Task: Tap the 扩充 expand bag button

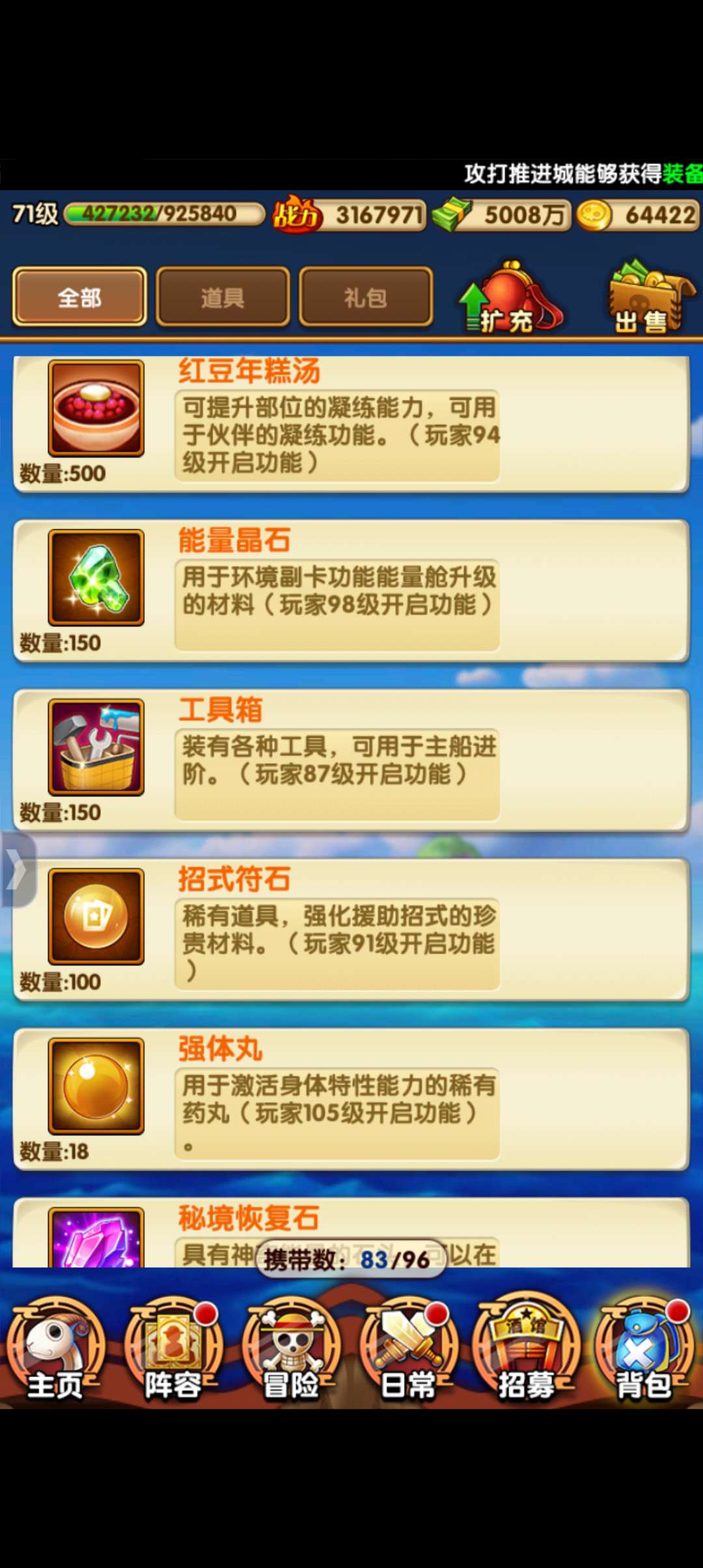Action: [x=510, y=297]
